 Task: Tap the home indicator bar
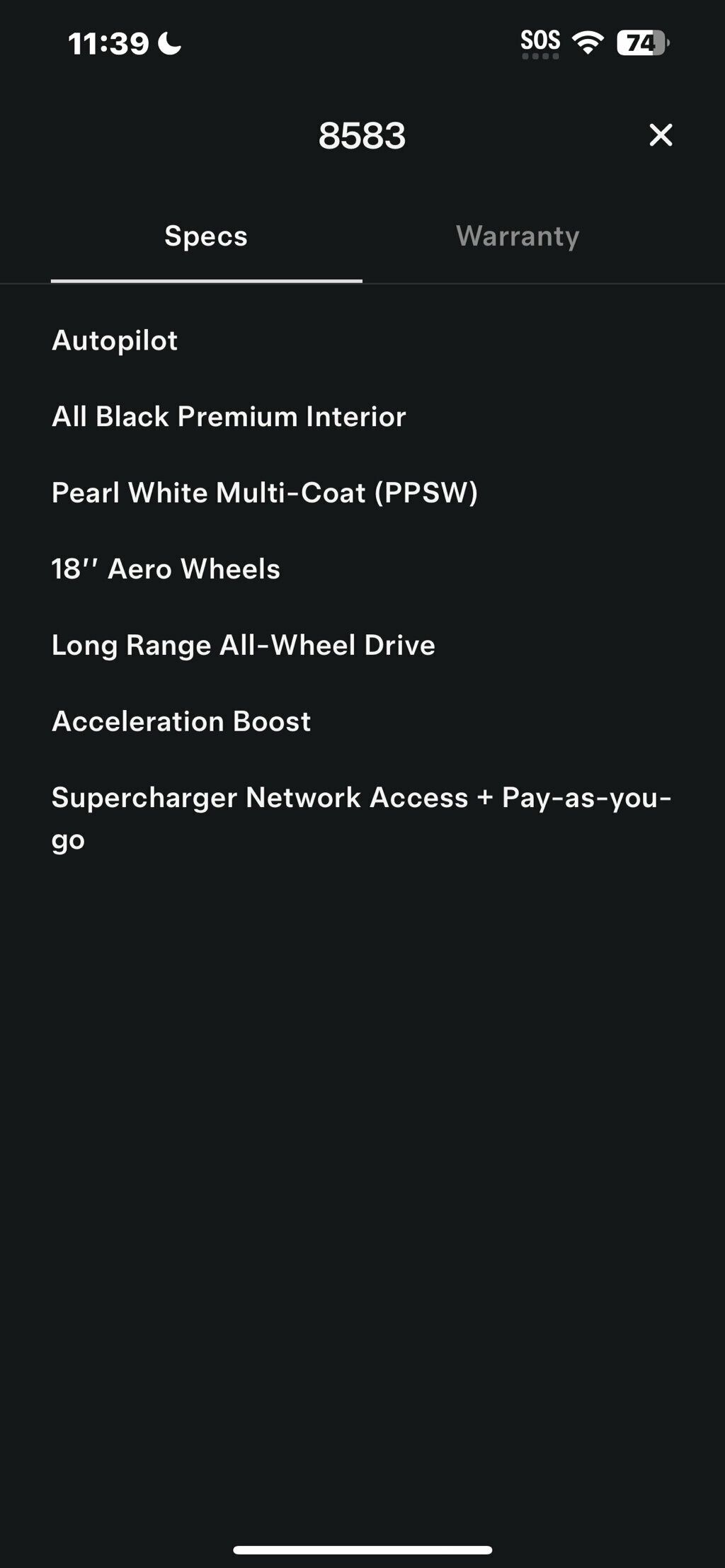pos(362,1547)
